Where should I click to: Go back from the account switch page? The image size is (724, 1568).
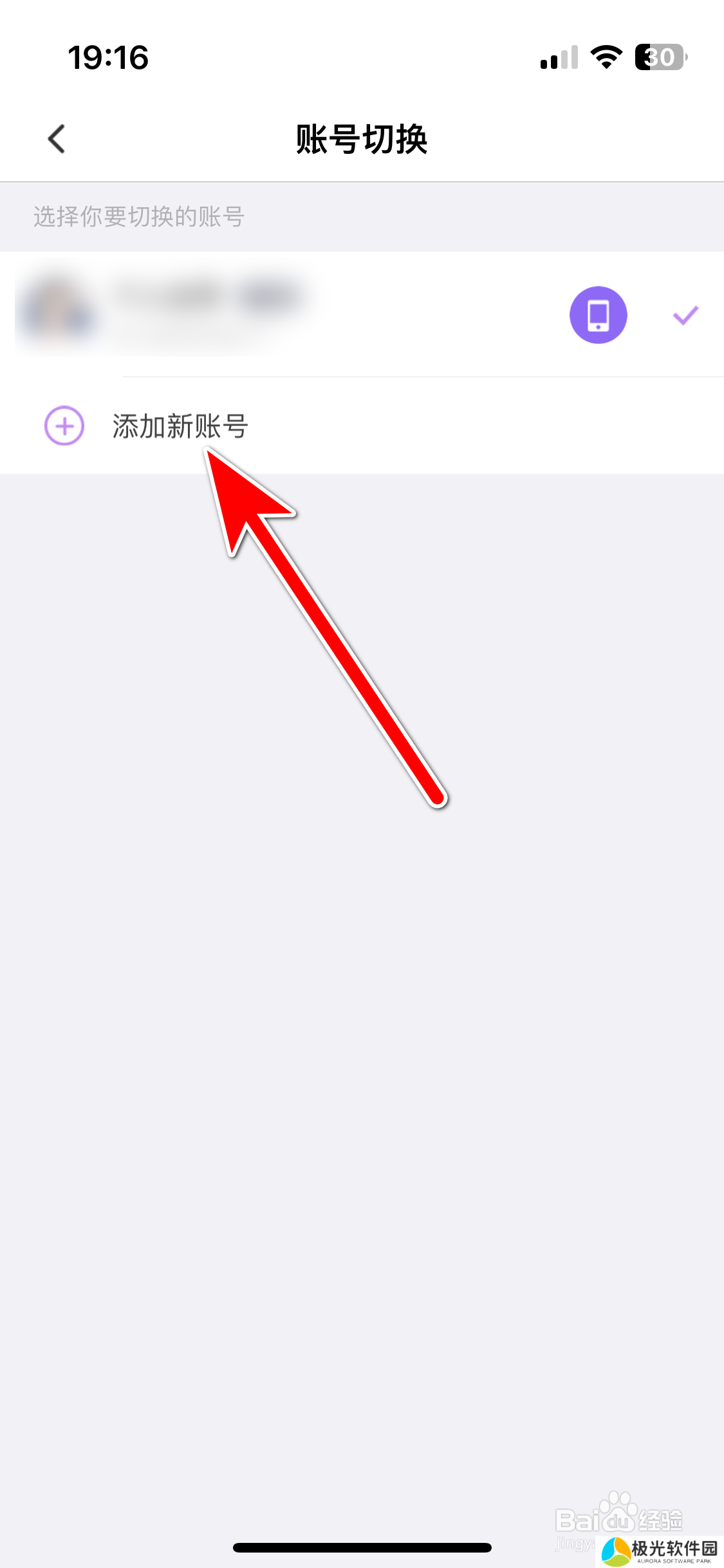[x=57, y=139]
